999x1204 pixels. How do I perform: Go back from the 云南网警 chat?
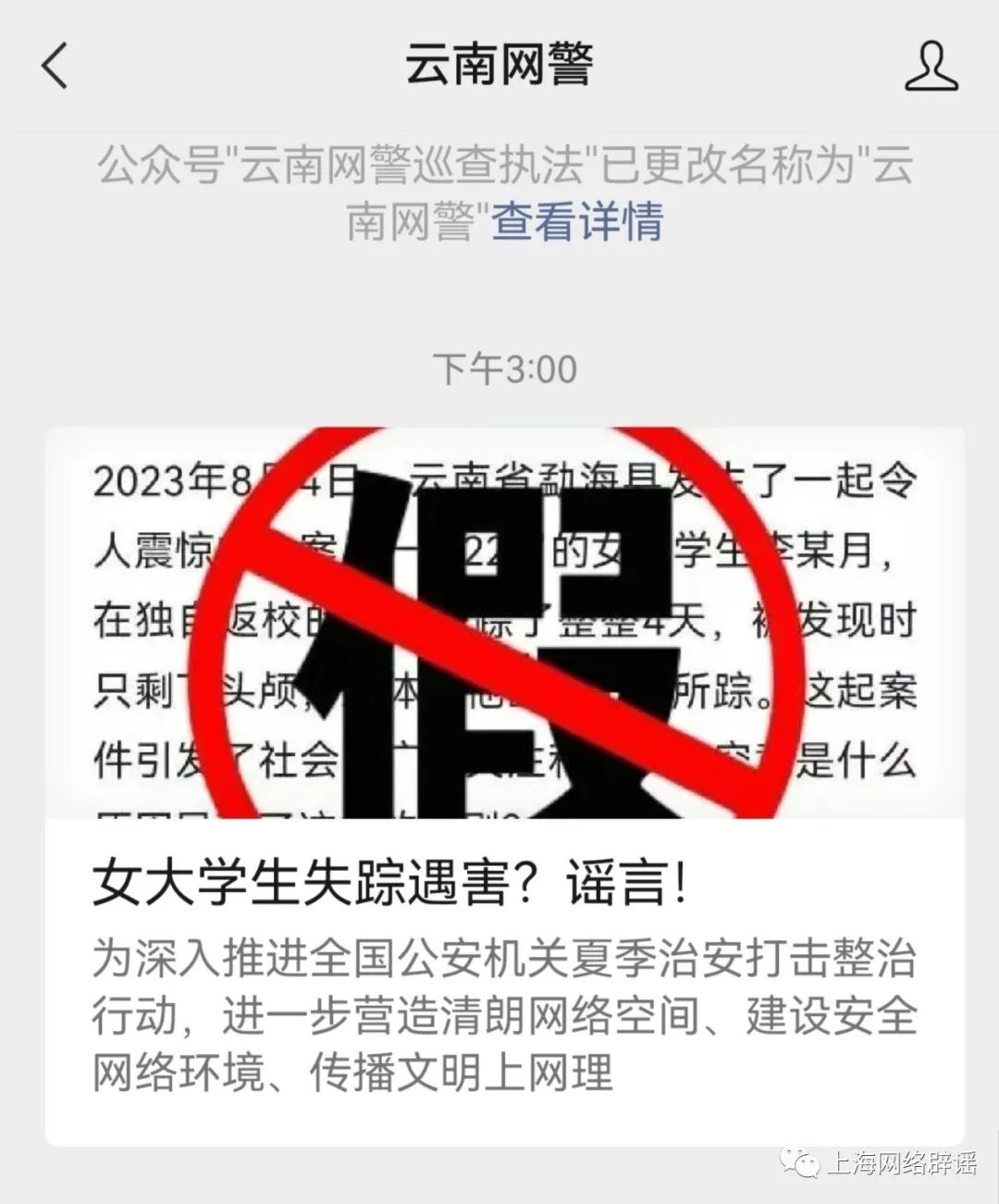tap(55, 67)
